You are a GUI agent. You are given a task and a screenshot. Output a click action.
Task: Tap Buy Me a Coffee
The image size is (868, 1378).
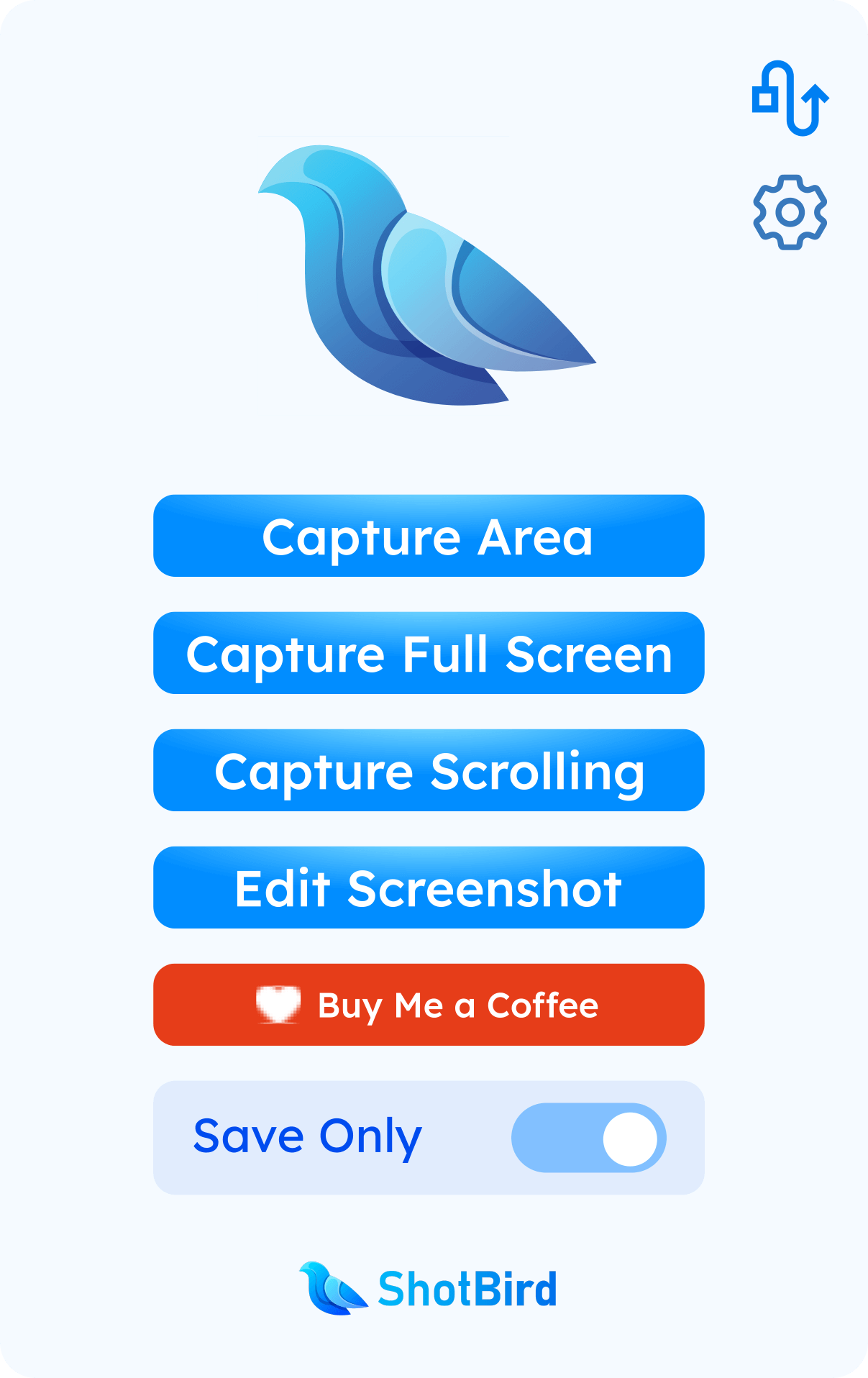429,1005
